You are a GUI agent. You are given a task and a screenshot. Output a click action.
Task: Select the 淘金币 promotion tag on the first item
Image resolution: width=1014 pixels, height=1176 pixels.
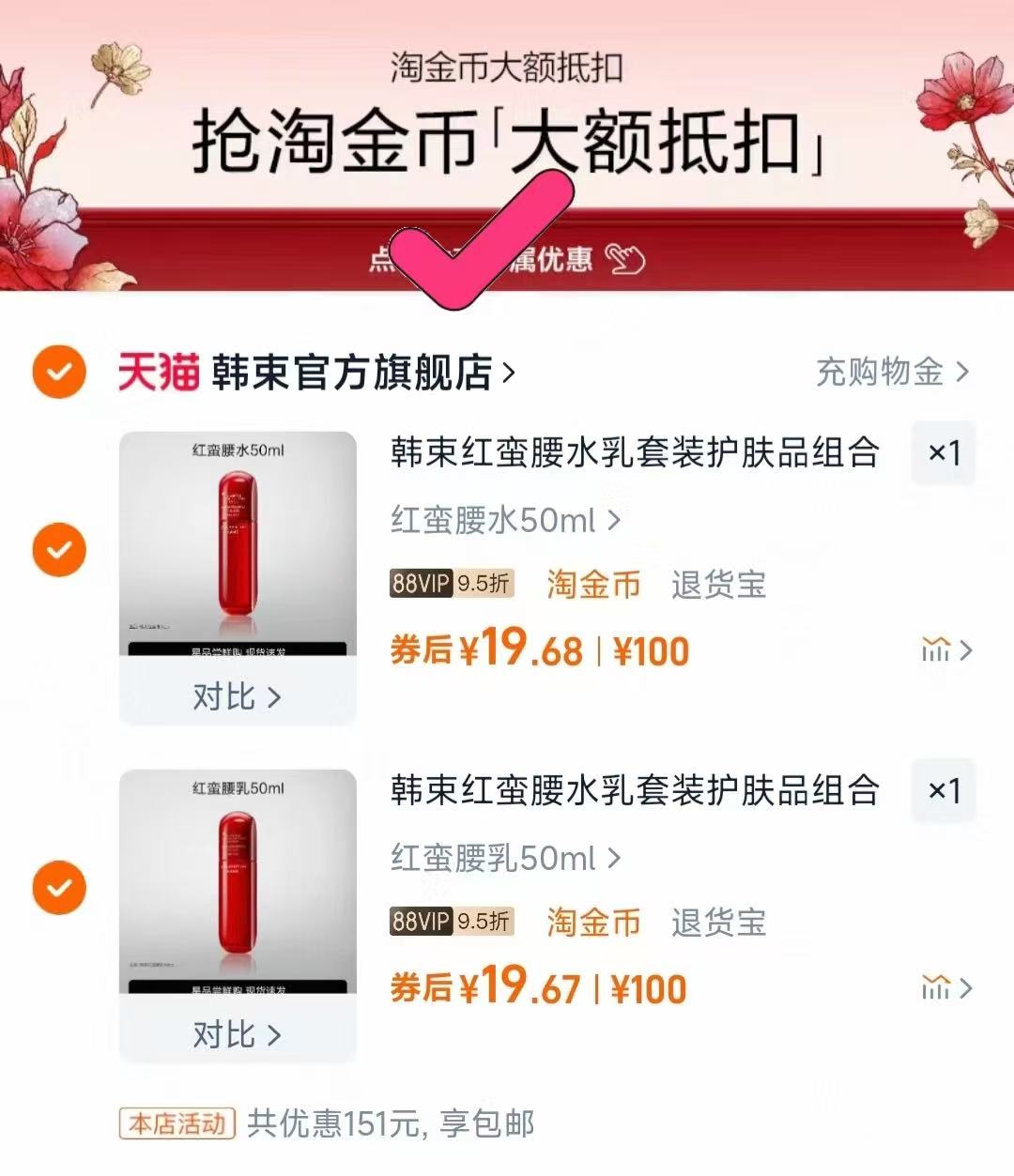pos(592,584)
